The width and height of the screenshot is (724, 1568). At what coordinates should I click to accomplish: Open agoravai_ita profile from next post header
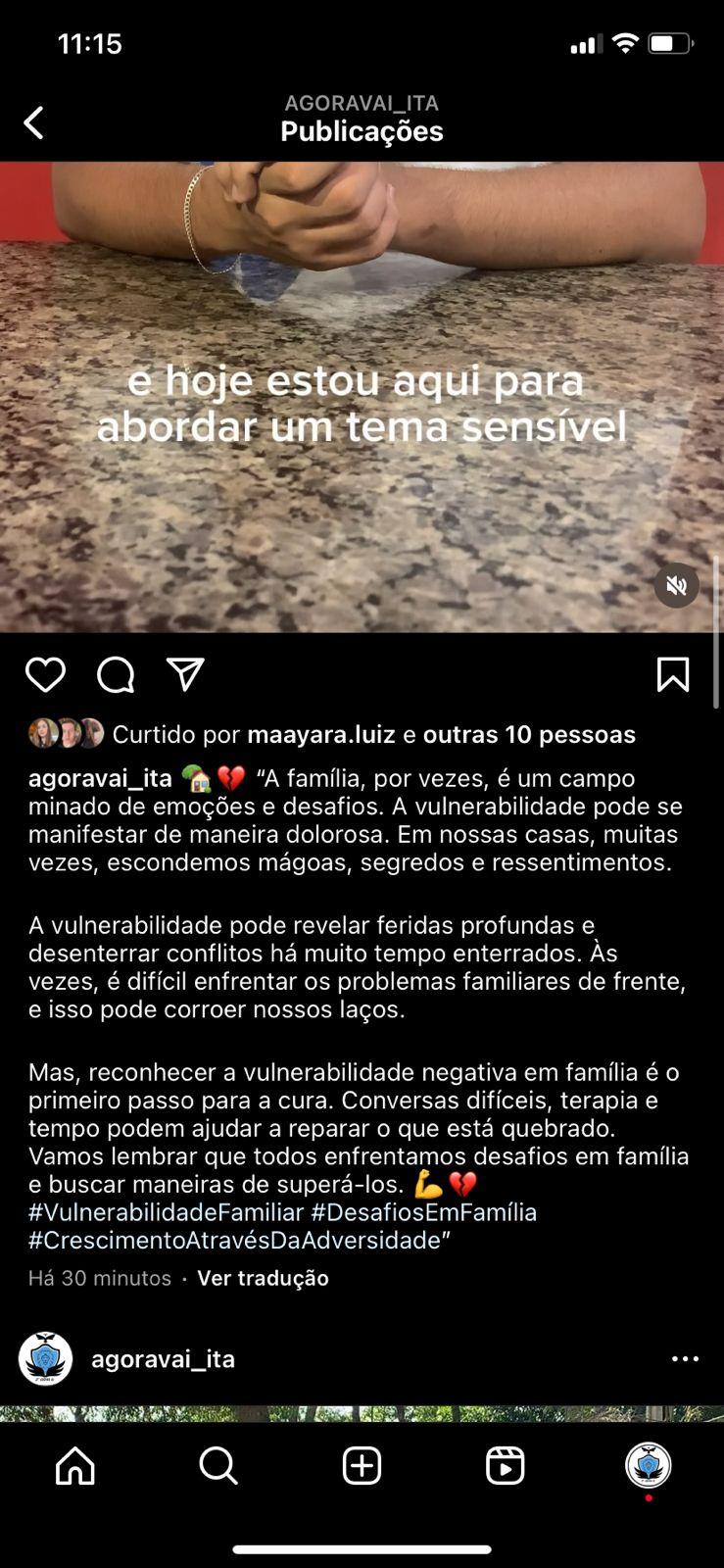point(163,1359)
